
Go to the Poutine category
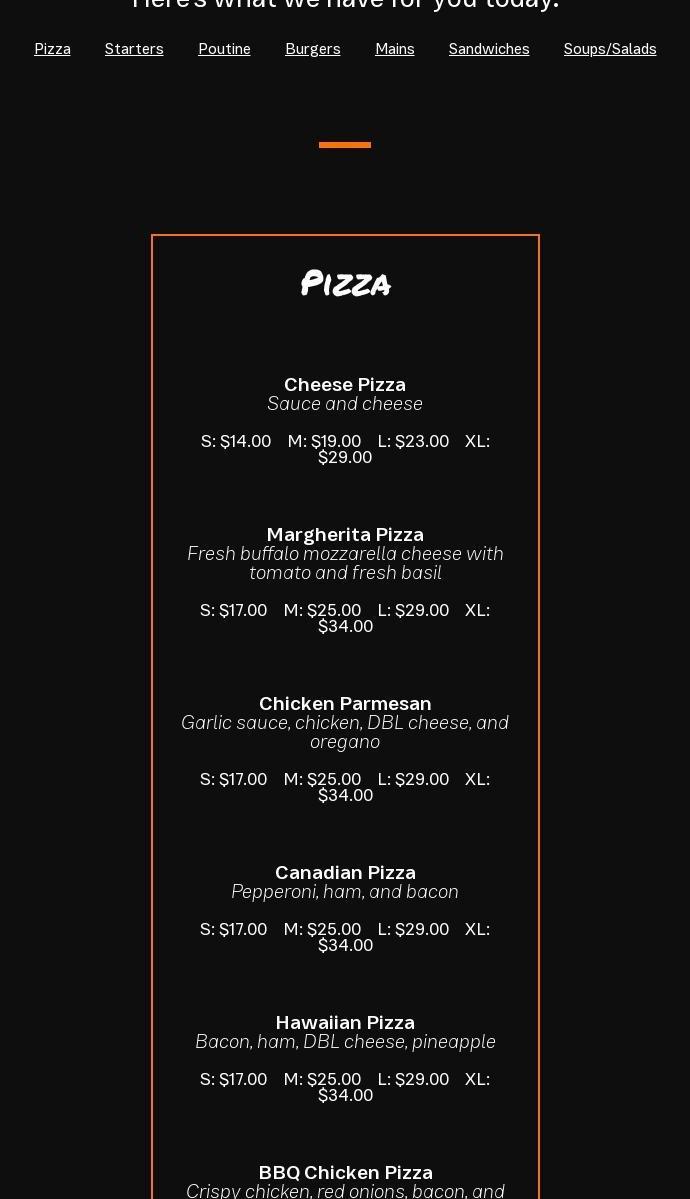[x=224, y=49]
